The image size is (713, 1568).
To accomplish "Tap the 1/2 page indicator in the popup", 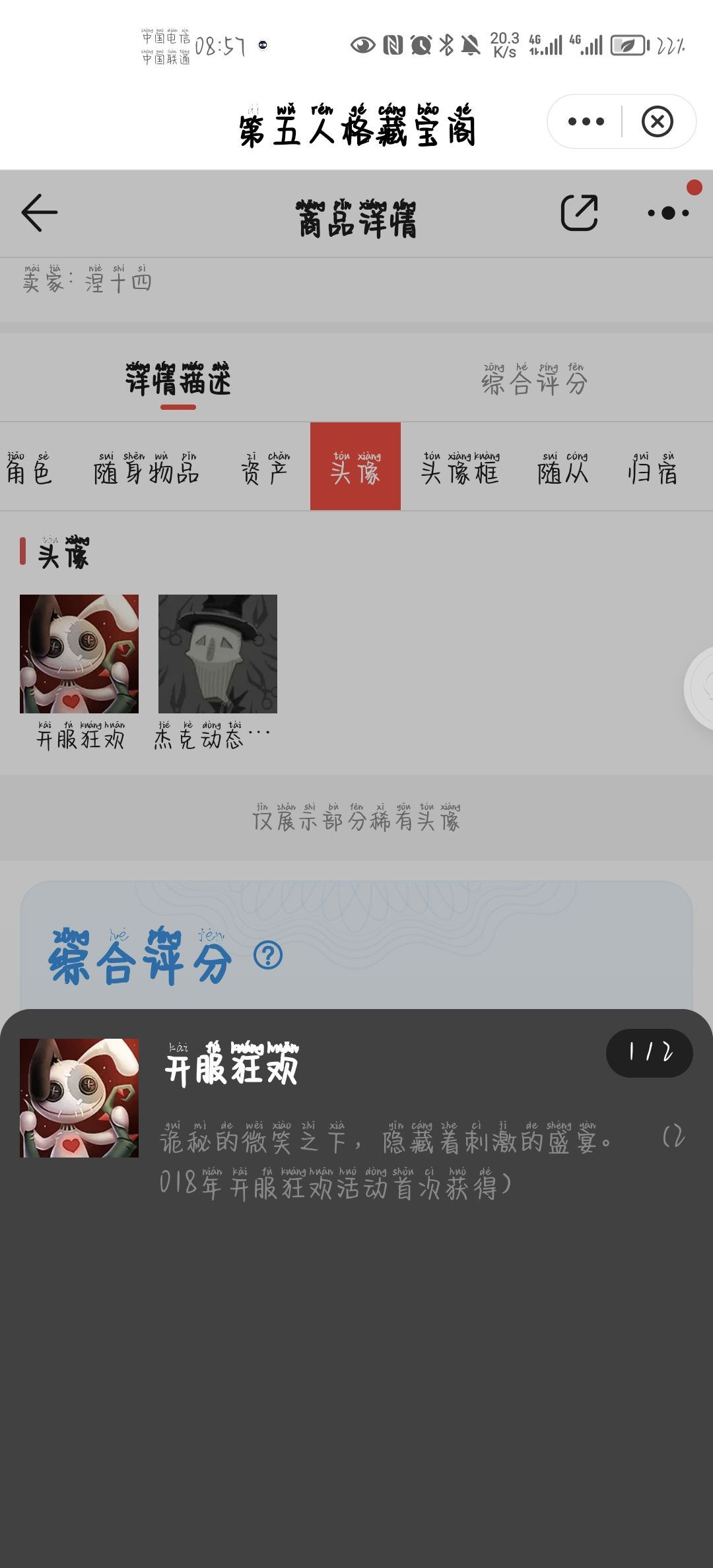I will [650, 1054].
